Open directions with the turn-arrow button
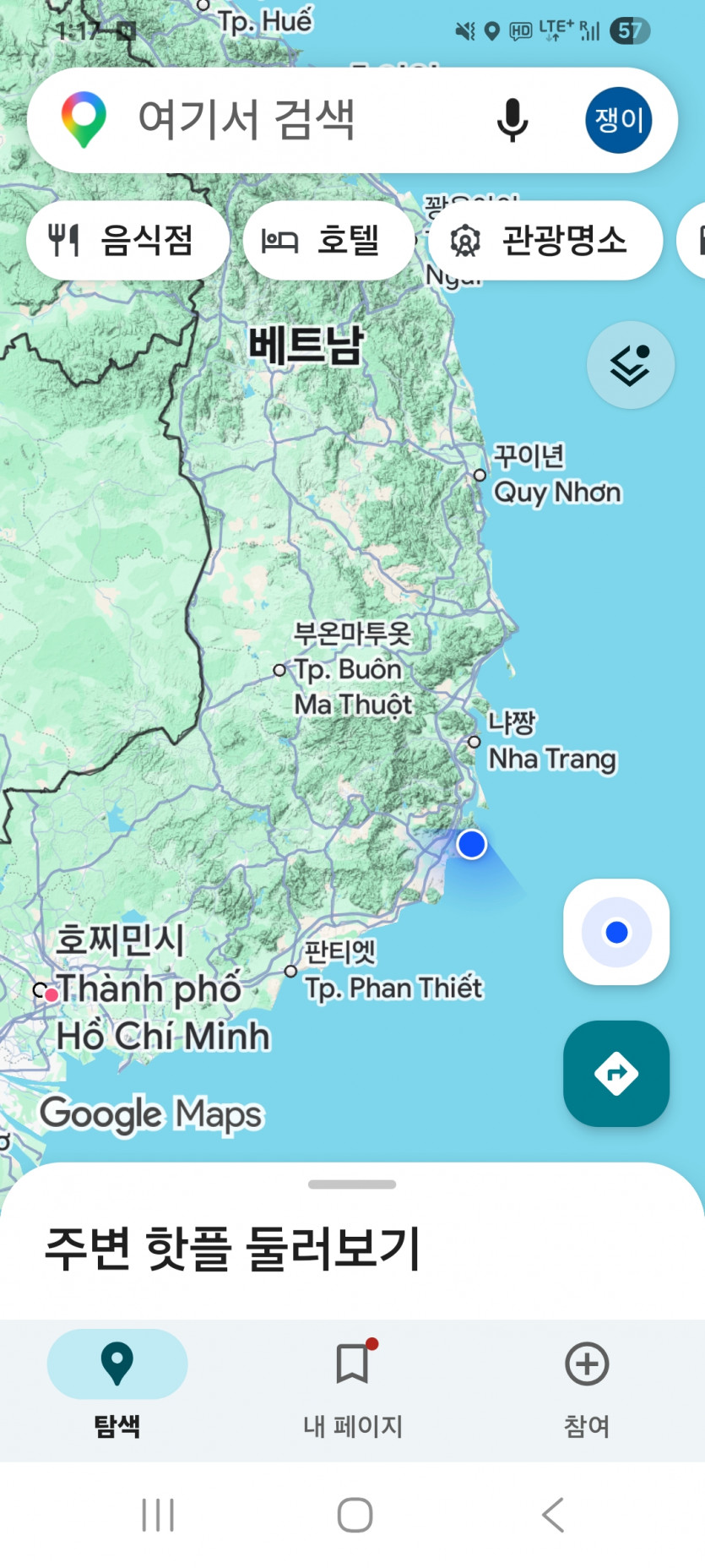 (616, 1074)
